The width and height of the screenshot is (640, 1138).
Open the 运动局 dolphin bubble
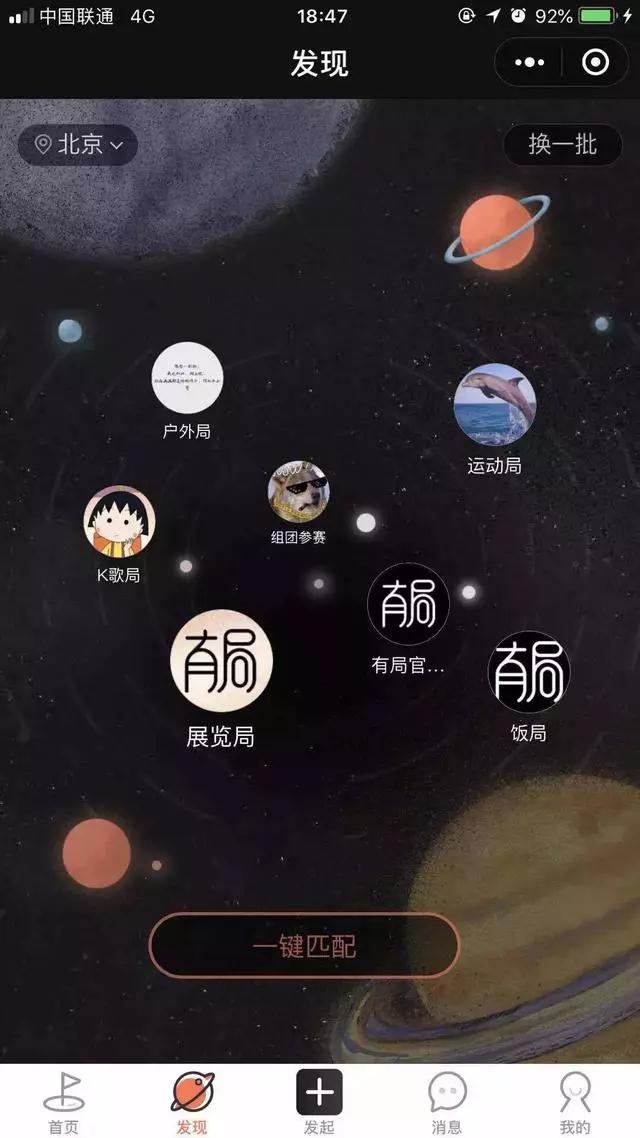(x=495, y=404)
